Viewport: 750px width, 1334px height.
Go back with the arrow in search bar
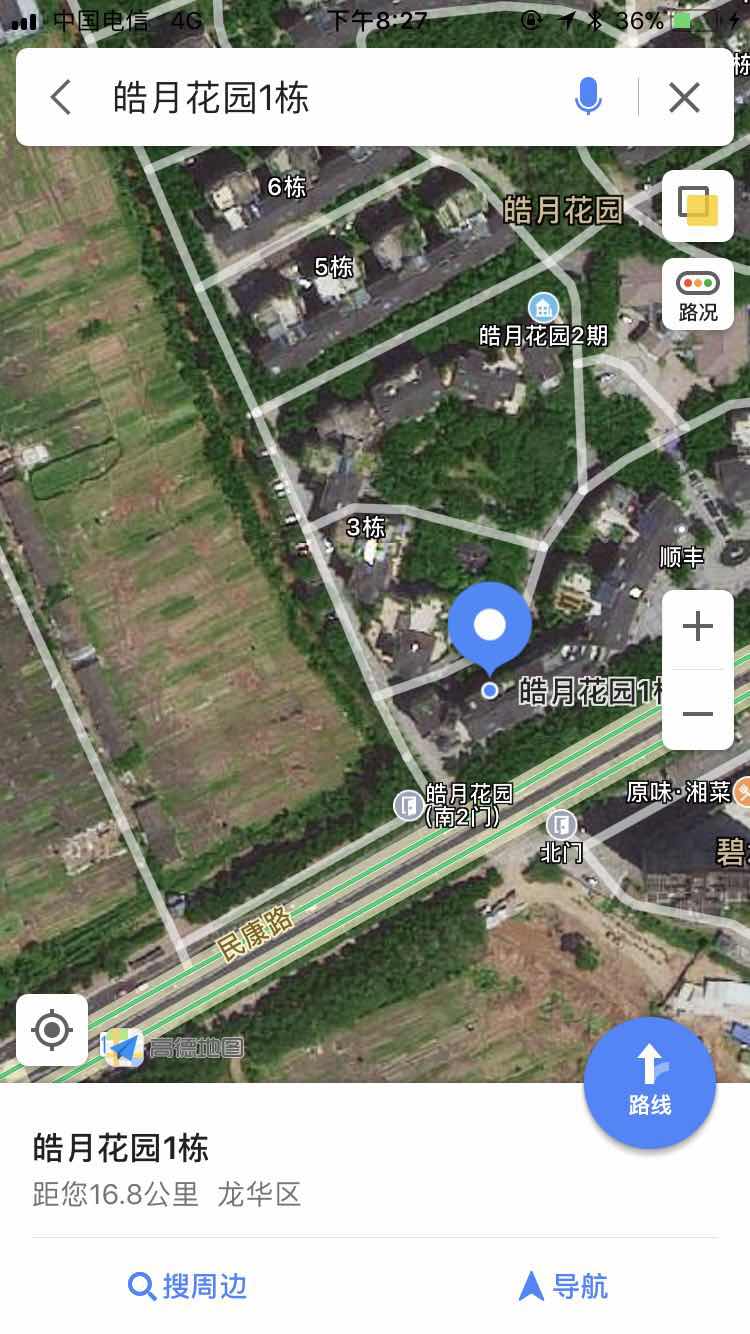click(61, 98)
